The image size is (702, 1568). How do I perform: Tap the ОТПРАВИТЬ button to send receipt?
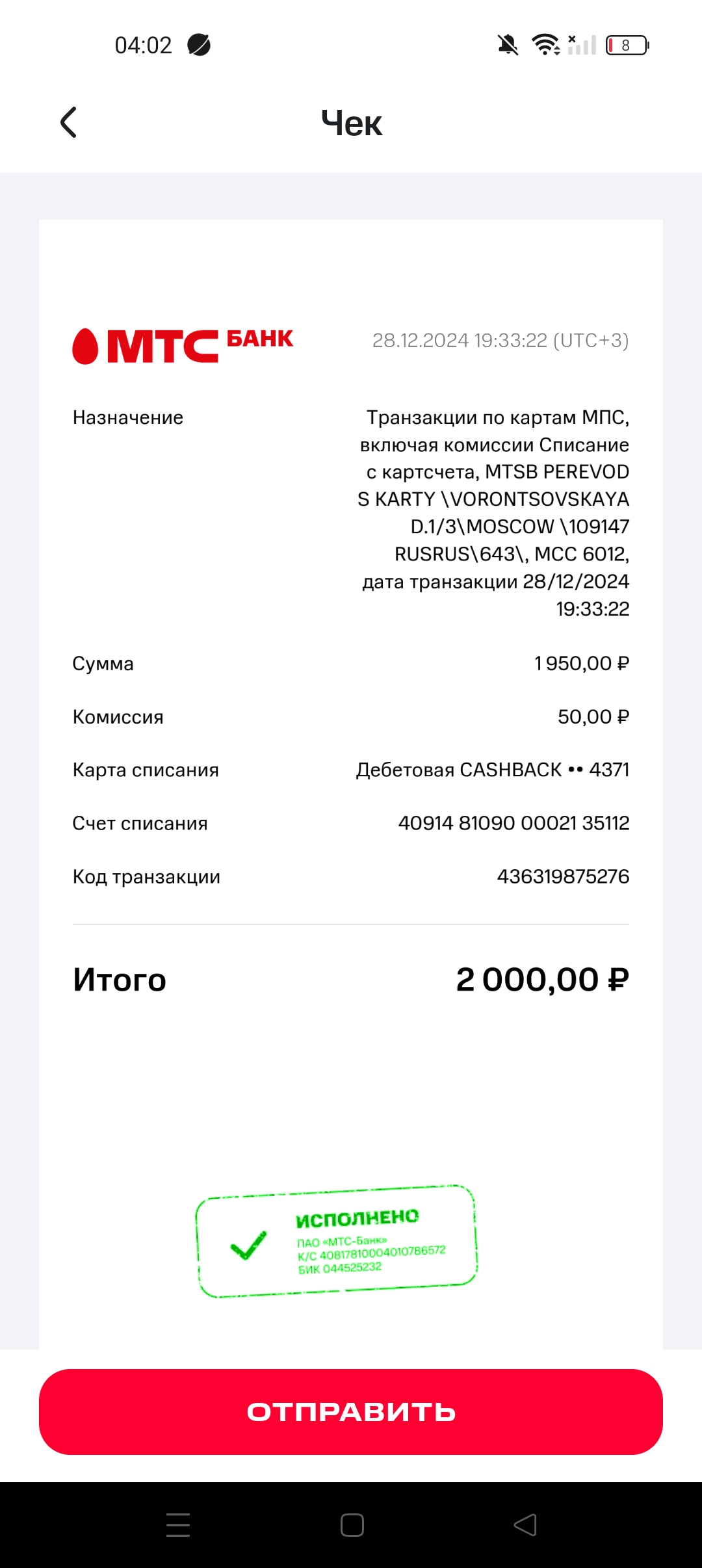(x=351, y=1412)
